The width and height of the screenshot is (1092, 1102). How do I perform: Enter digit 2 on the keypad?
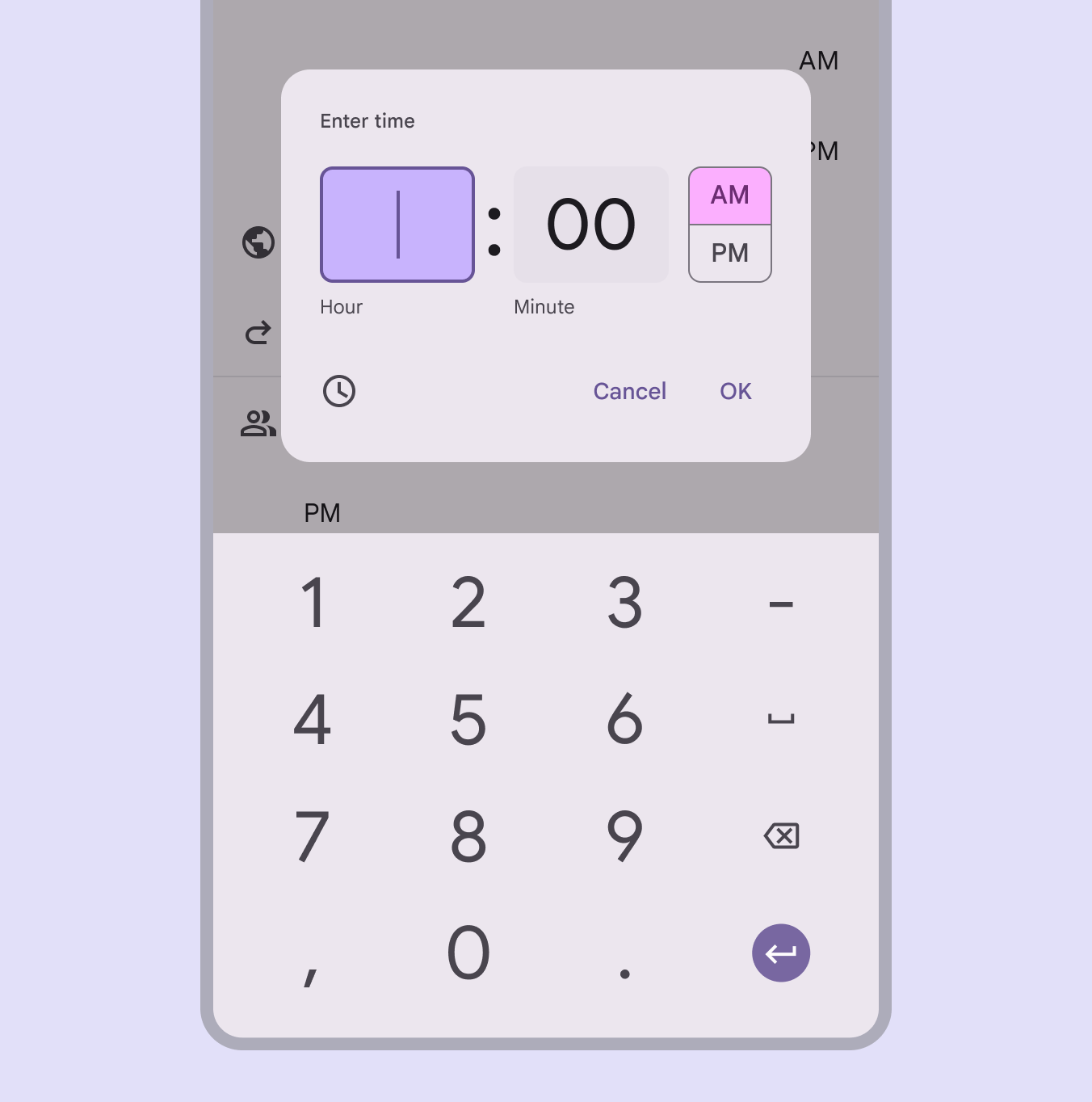tap(468, 603)
